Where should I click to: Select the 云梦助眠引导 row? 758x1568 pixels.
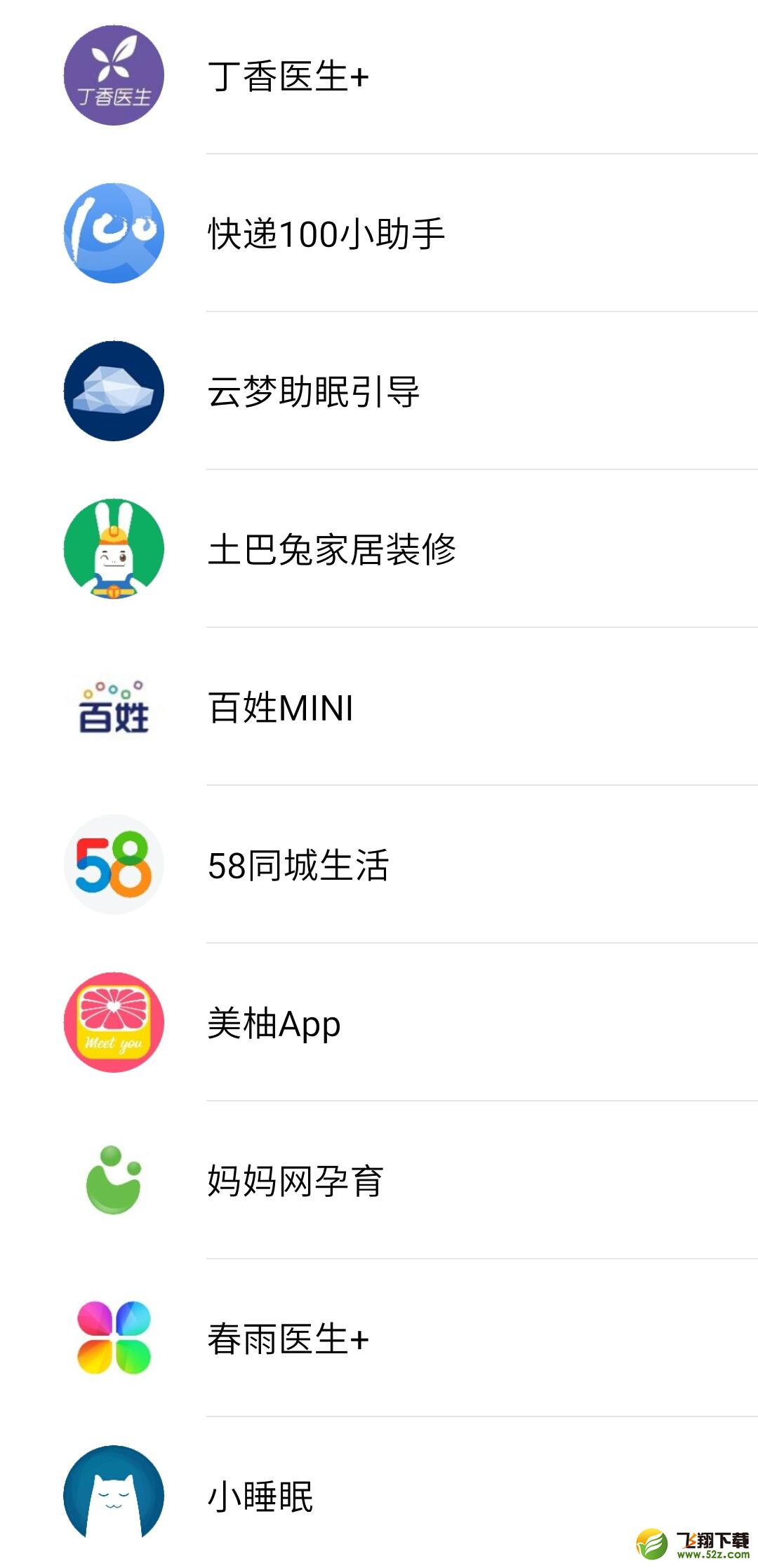click(379, 391)
